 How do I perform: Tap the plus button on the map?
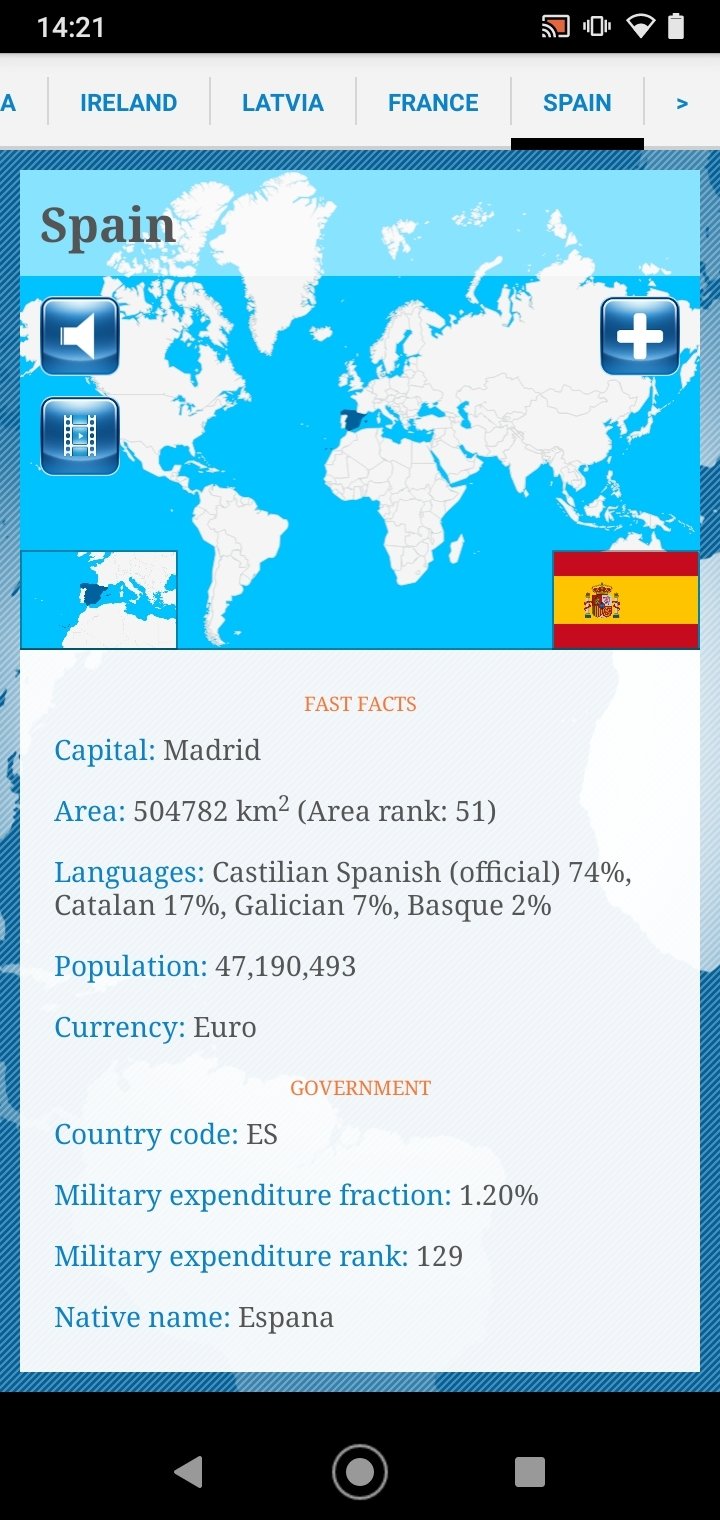click(640, 336)
